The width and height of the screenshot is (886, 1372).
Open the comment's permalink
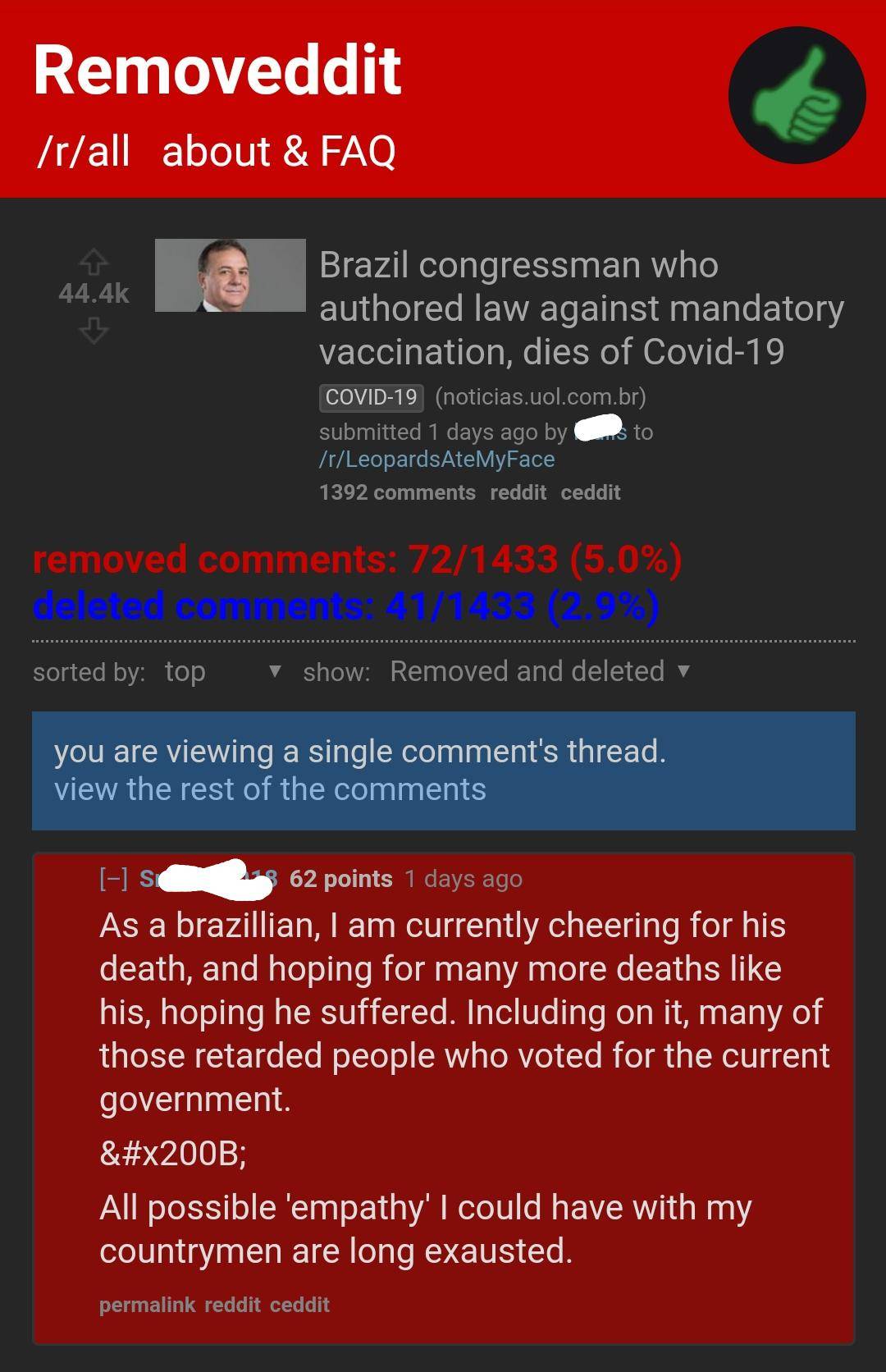[147, 1305]
